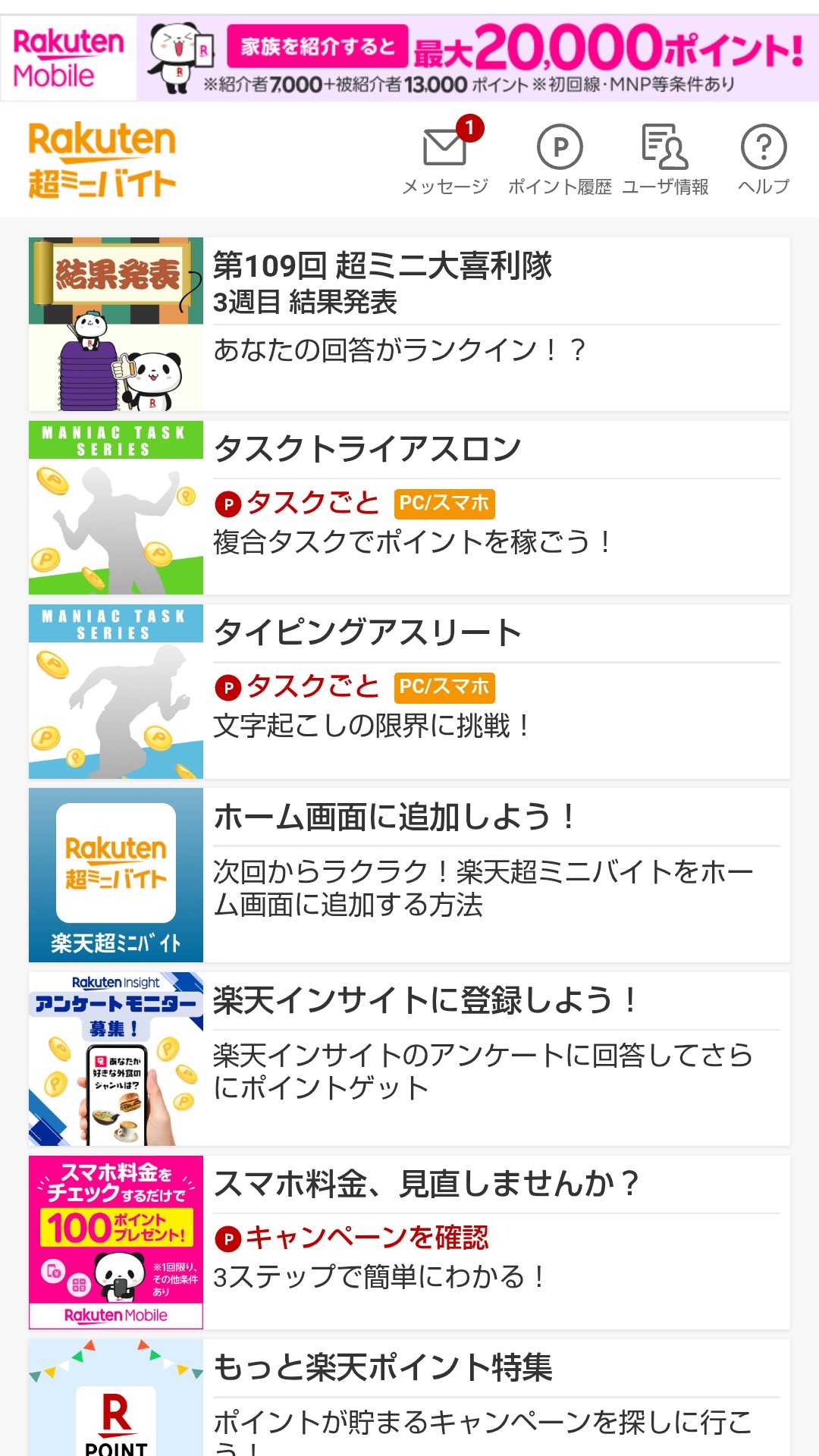Open the Rakuten Mobile referral banner

pyautogui.click(x=409, y=58)
